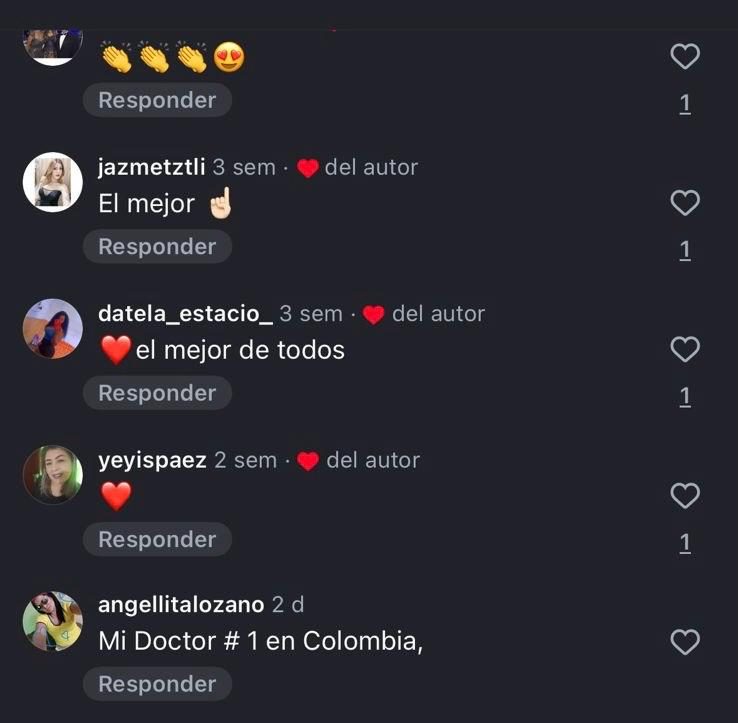
Task: View angellitalozano's profile from avatar
Action: [x=52, y=620]
